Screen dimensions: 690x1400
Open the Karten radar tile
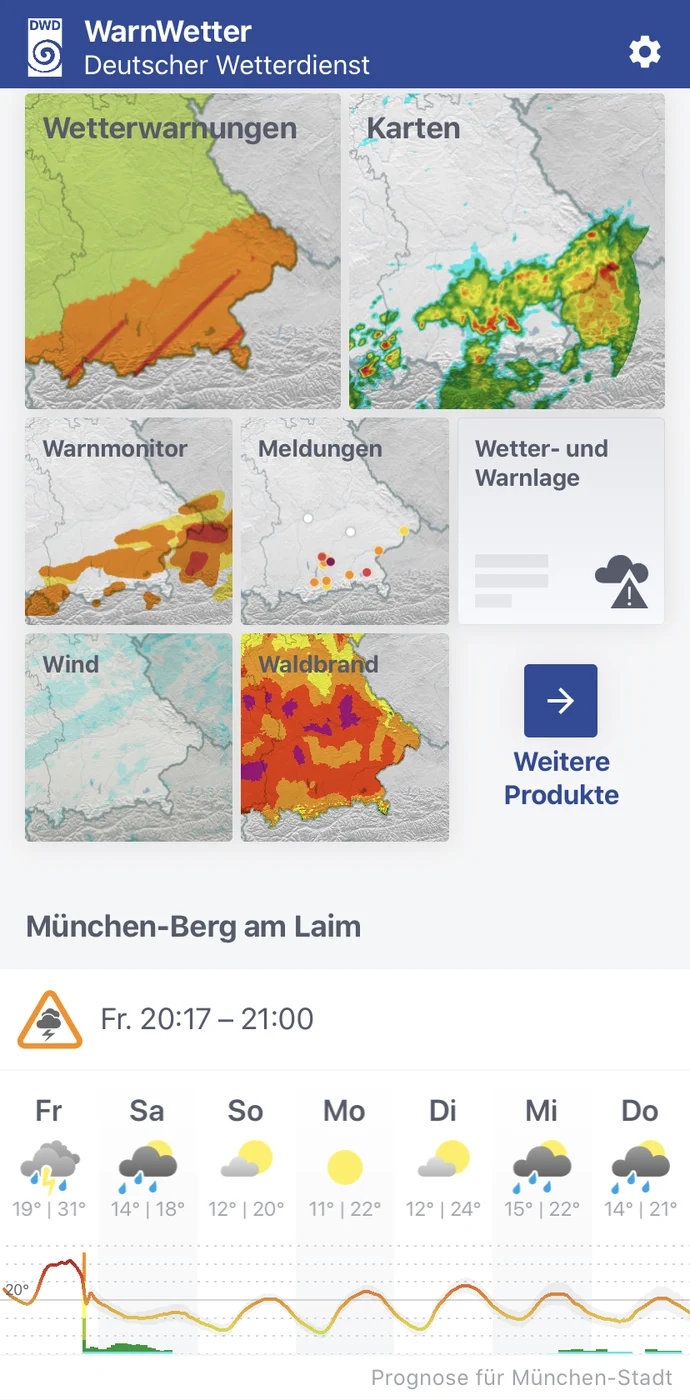click(507, 251)
